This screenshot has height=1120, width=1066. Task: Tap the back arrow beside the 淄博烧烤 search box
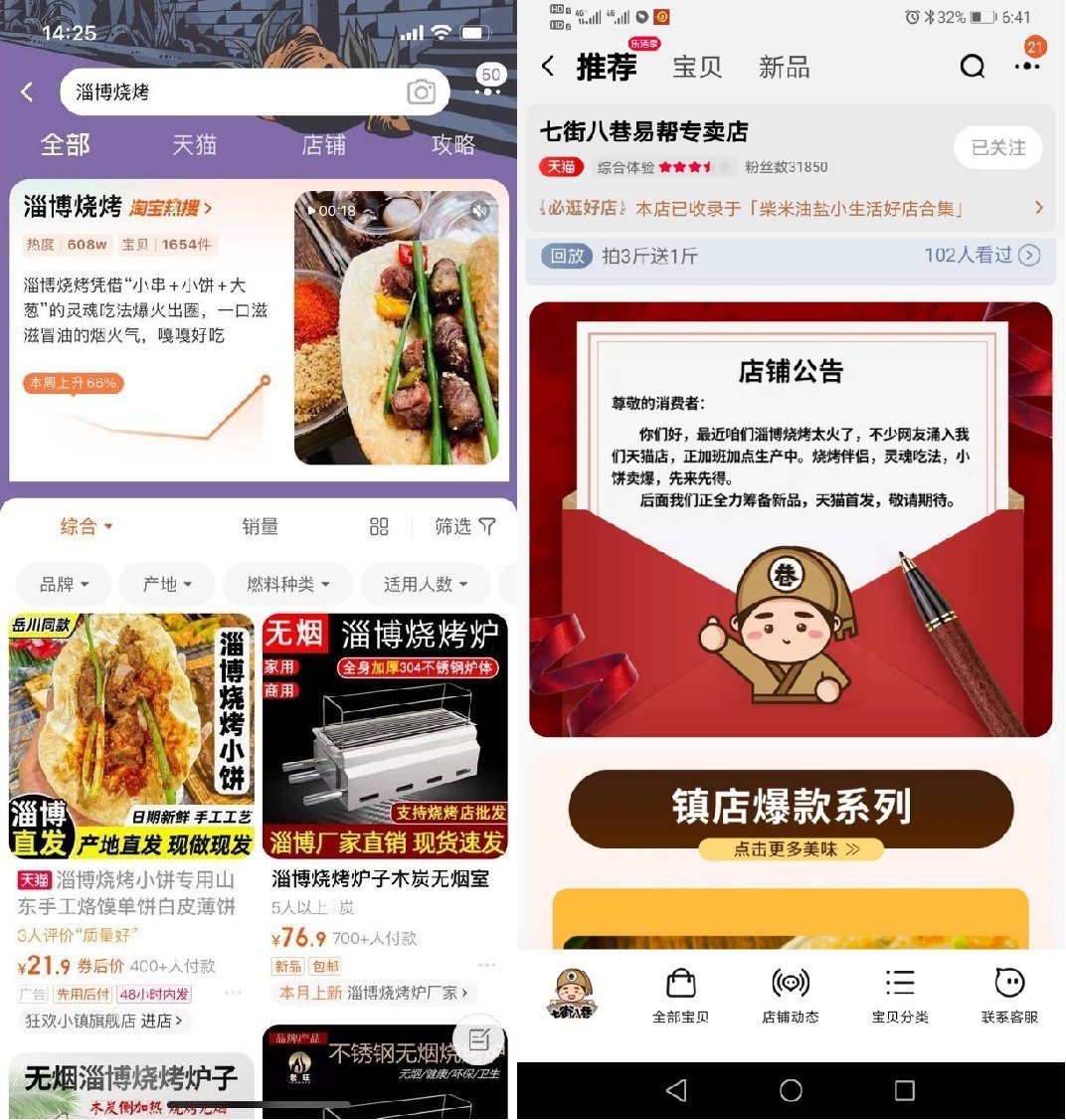[28, 93]
